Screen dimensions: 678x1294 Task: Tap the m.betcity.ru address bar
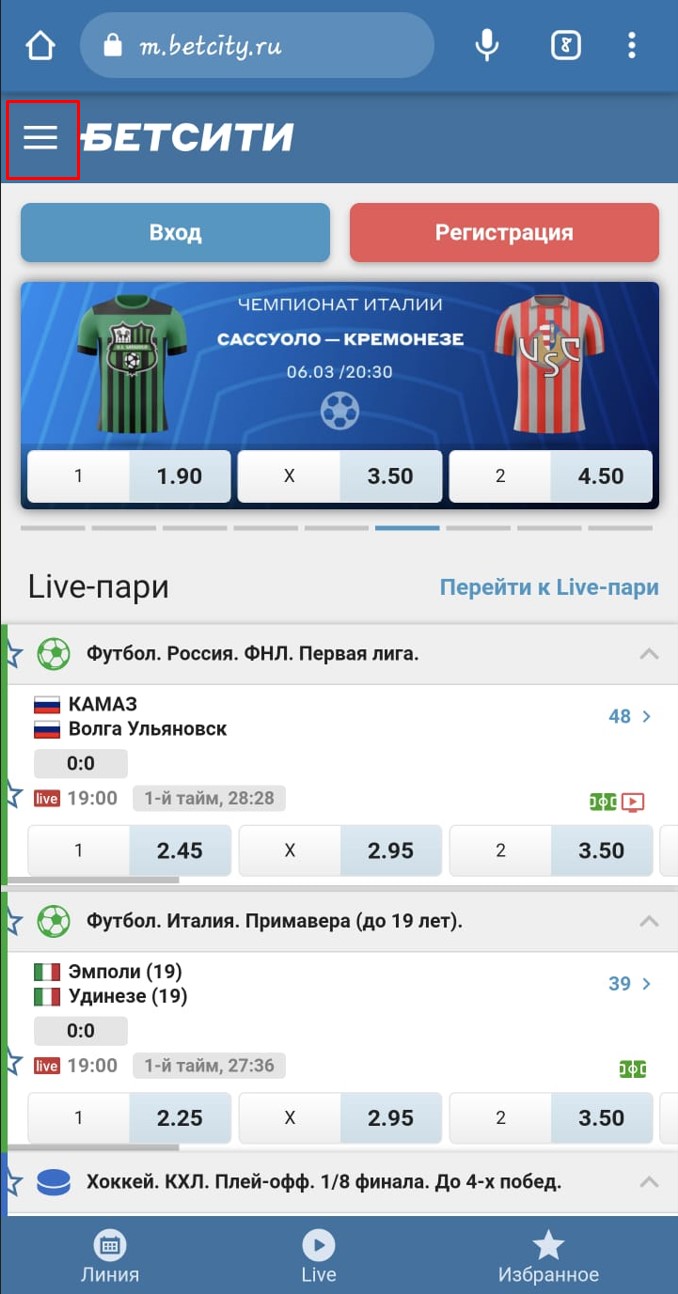pos(257,46)
